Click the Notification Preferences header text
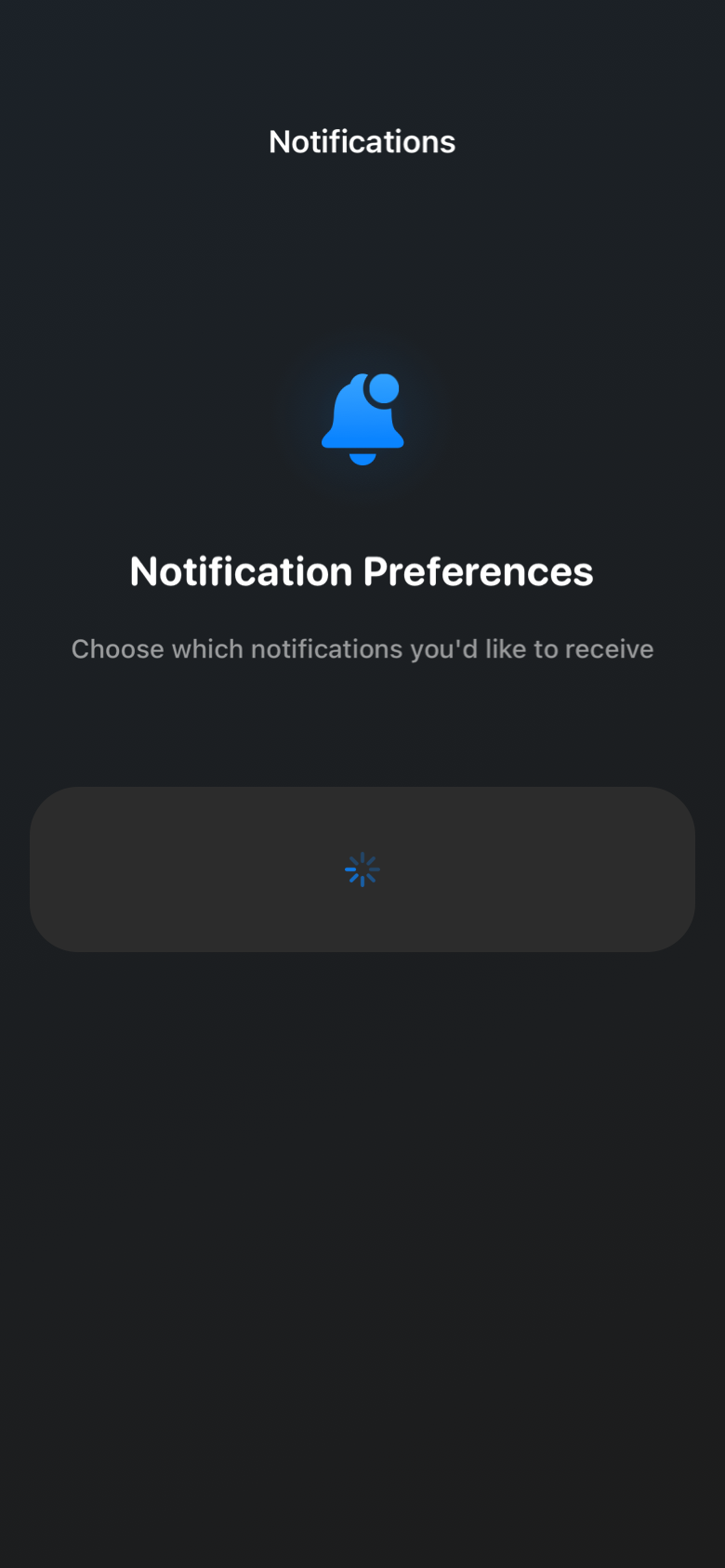This screenshot has height=1568, width=725. point(362,571)
